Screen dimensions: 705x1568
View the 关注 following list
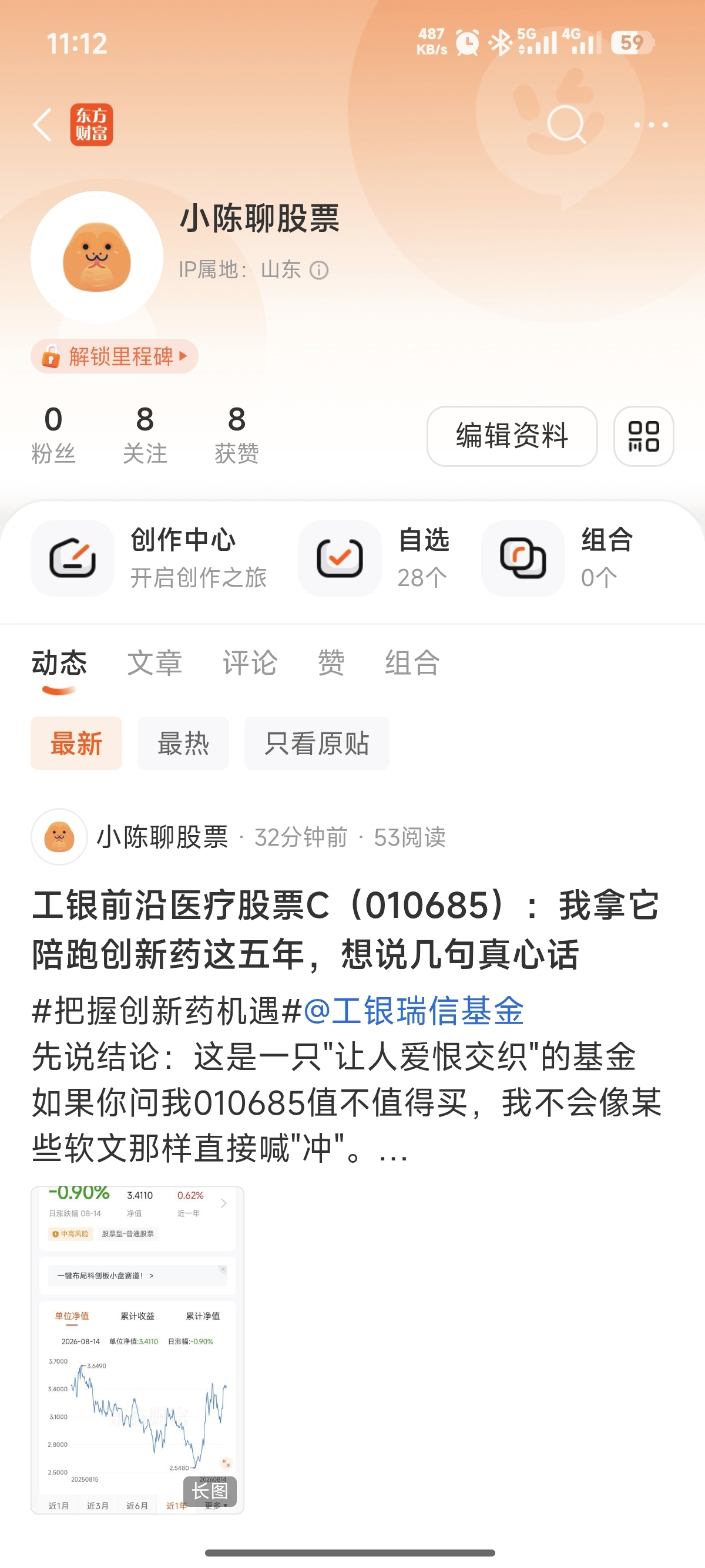click(x=145, y=435)
